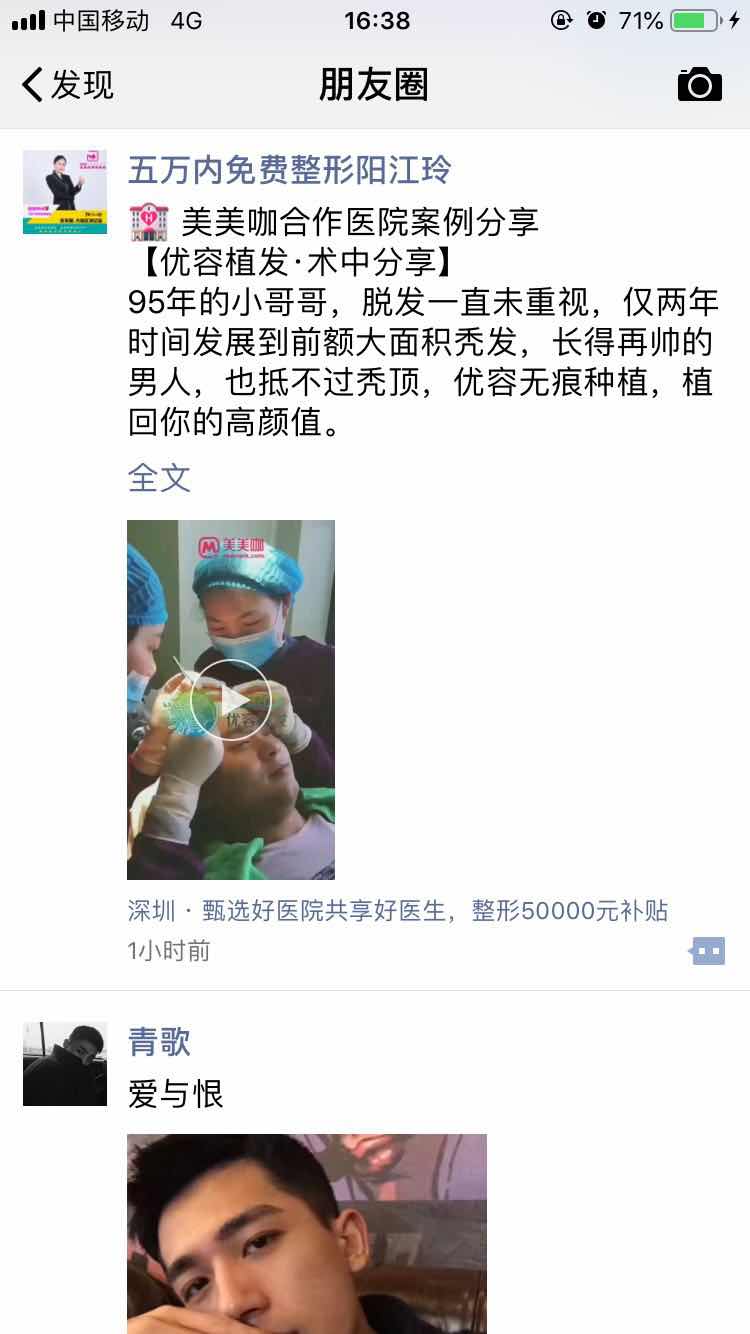Play the hair transplant video
The width and height of the screenshot is (750, 1334).
coord(231,700)
